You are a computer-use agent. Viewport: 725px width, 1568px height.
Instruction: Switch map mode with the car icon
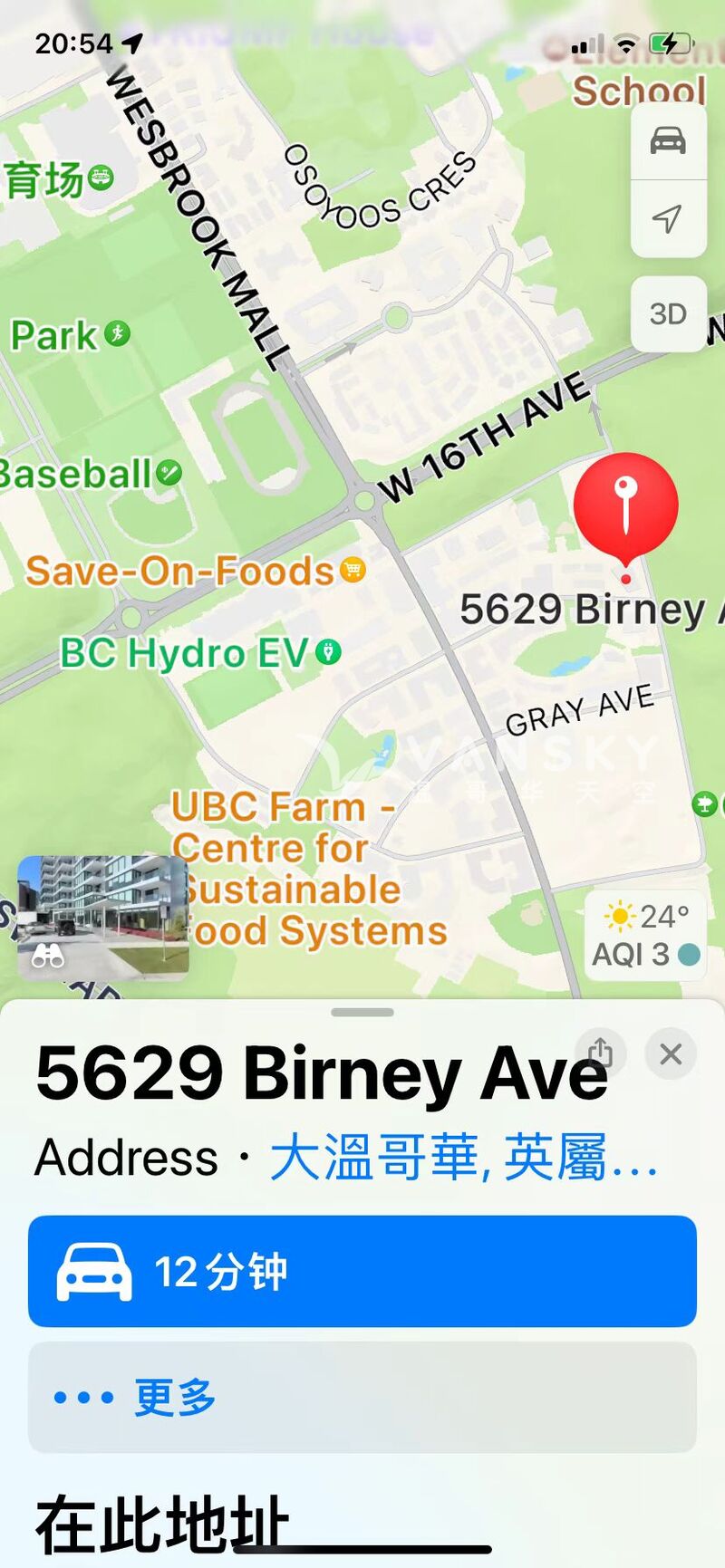pyautogui.click(x=668, y=141)
